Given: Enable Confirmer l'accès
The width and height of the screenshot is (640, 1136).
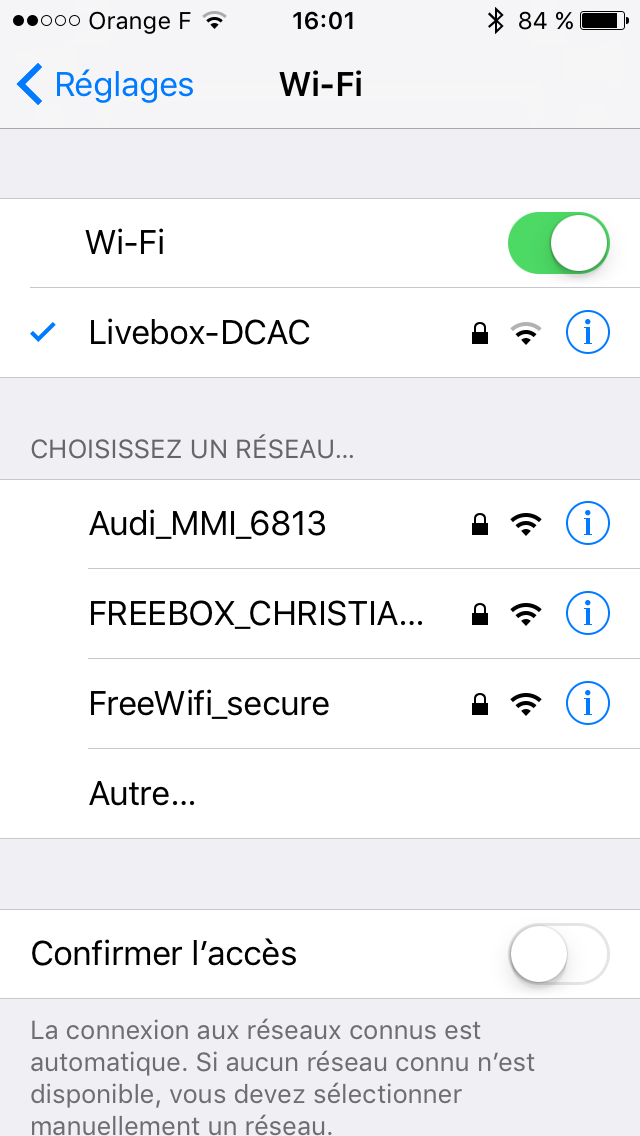Looking at the screenshot, I should pyautogui.click(x=559, y=953).
